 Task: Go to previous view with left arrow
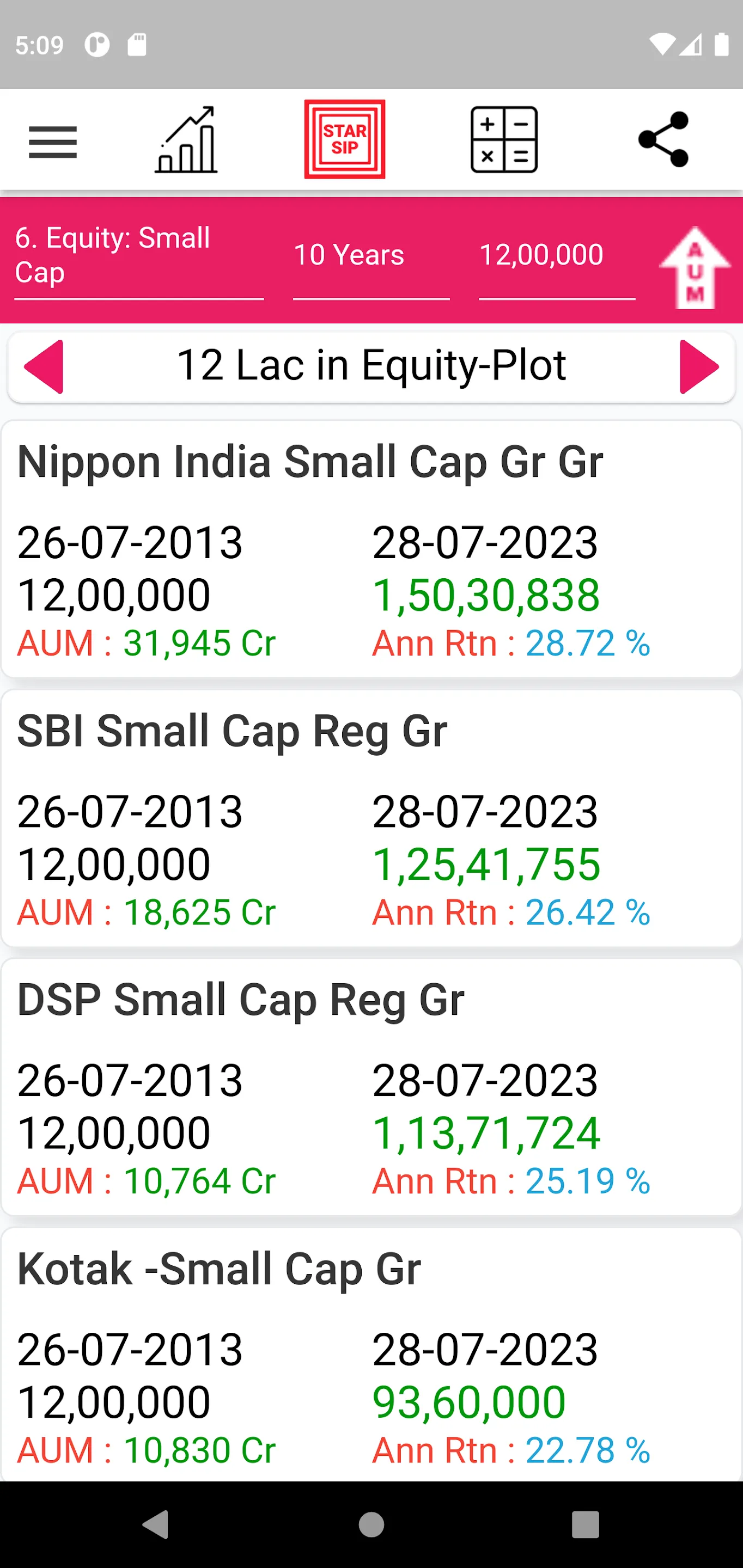tap(43, 366)
